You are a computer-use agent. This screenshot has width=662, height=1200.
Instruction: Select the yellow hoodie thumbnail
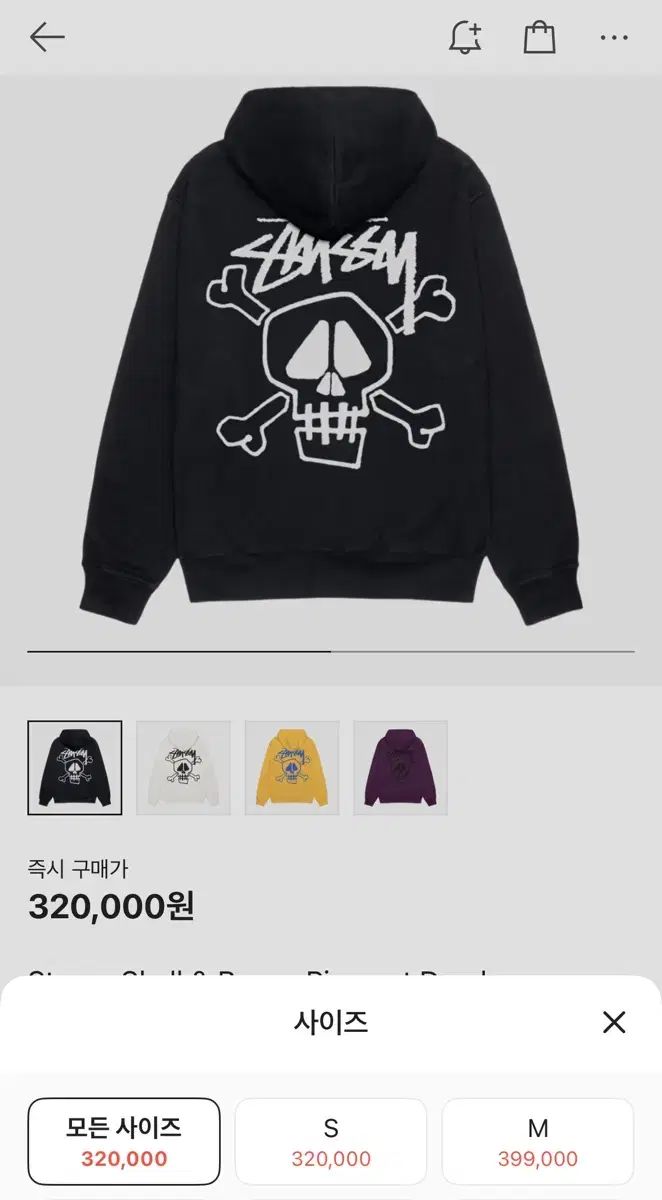click(292, 768)
